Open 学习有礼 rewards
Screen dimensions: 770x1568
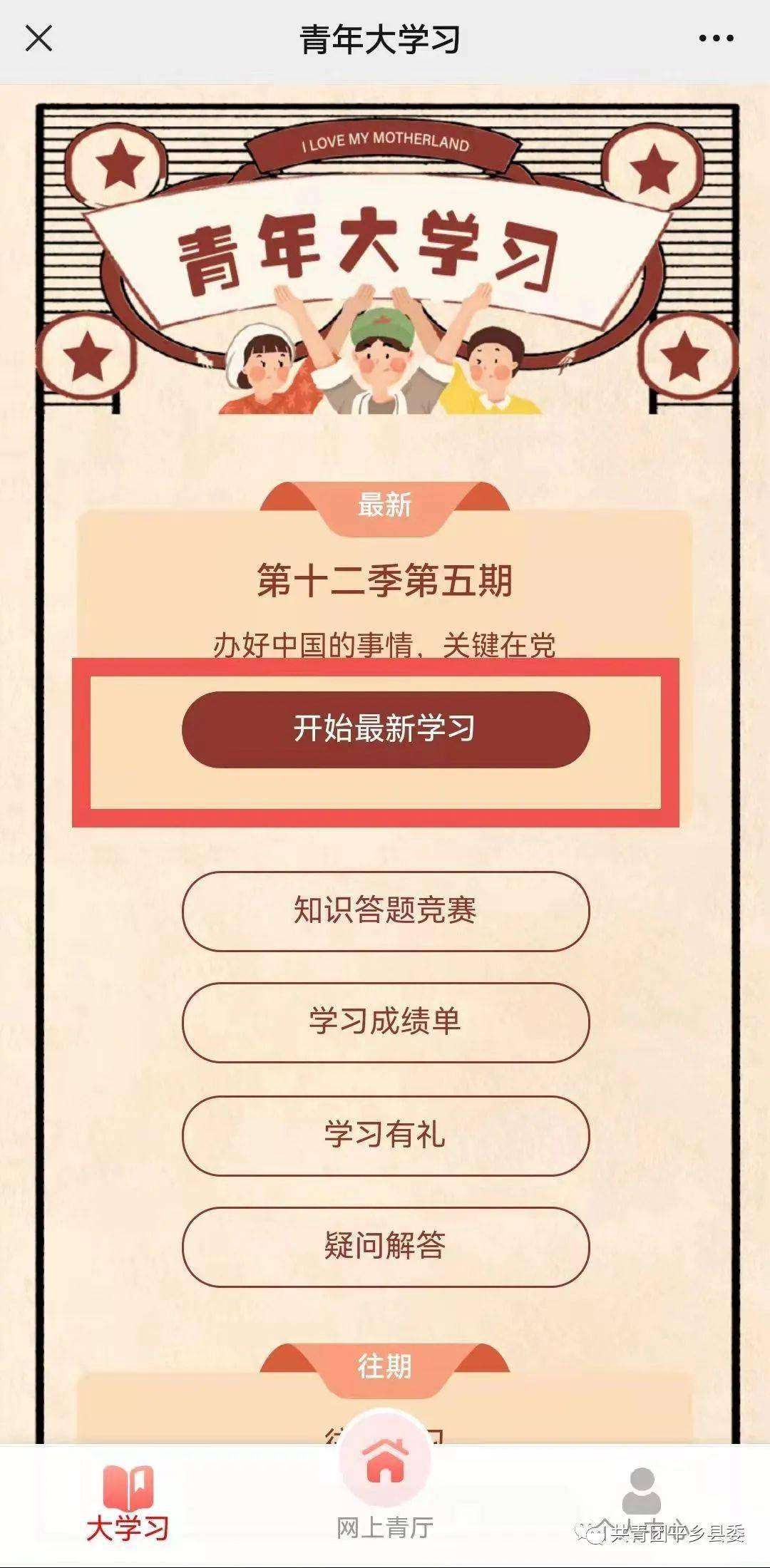click(x=385, y=1134)
